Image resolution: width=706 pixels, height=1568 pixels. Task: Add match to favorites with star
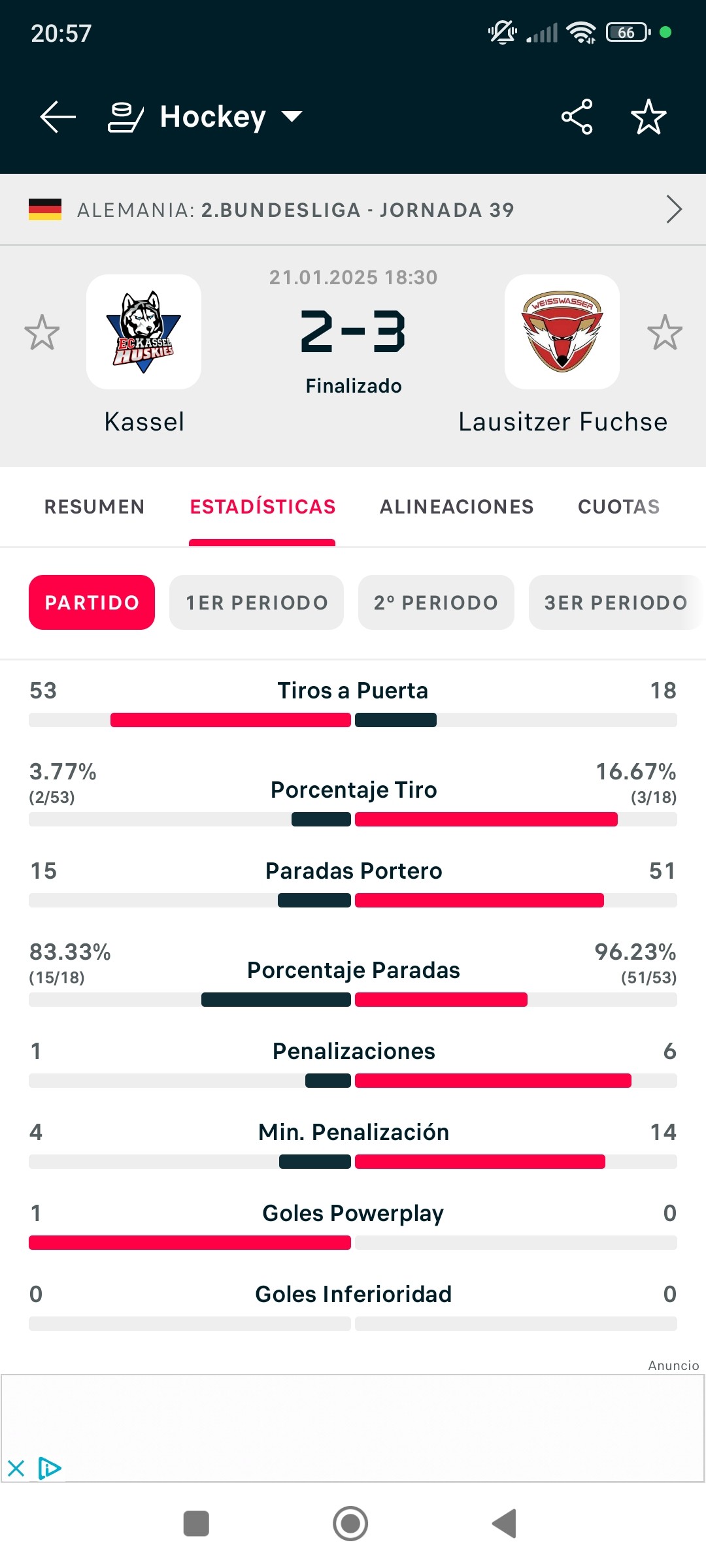click(x=648, y=117)
